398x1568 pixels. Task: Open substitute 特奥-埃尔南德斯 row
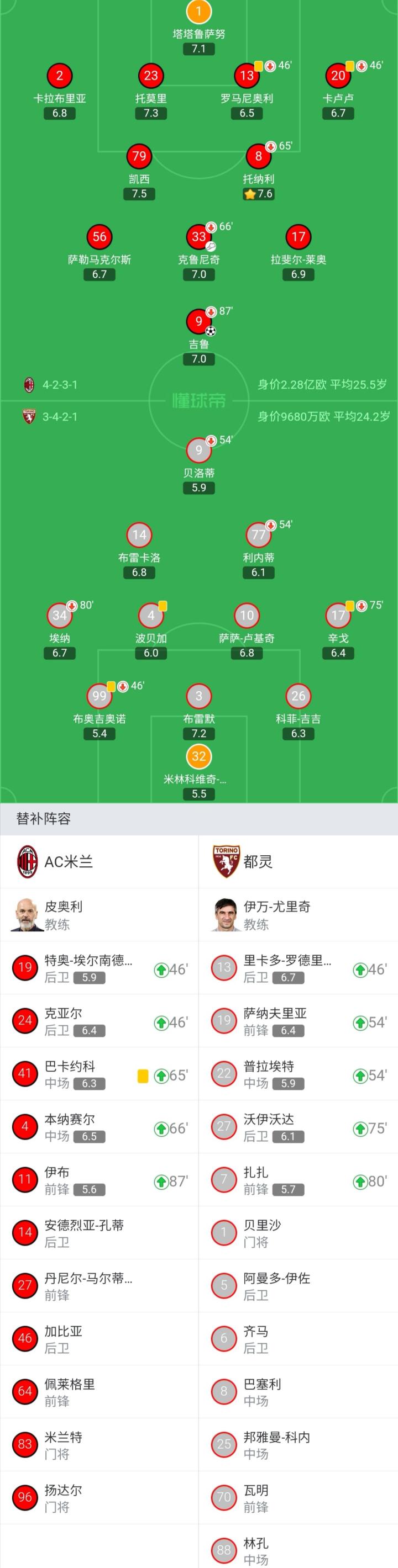pyautogui.click(x=99, y=968)
